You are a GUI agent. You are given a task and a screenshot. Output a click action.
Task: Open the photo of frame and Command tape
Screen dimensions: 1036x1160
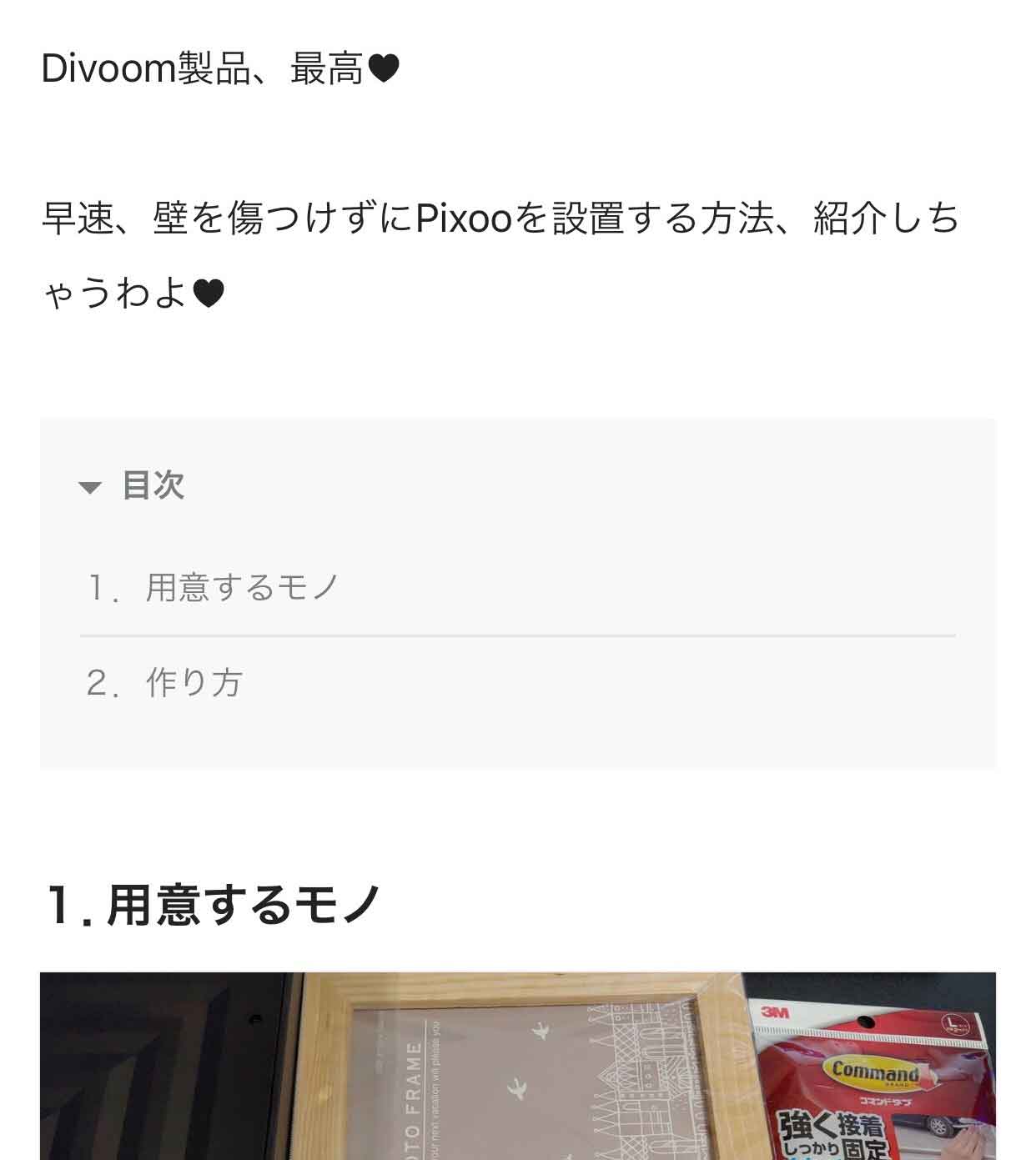tap(517, 1066)
